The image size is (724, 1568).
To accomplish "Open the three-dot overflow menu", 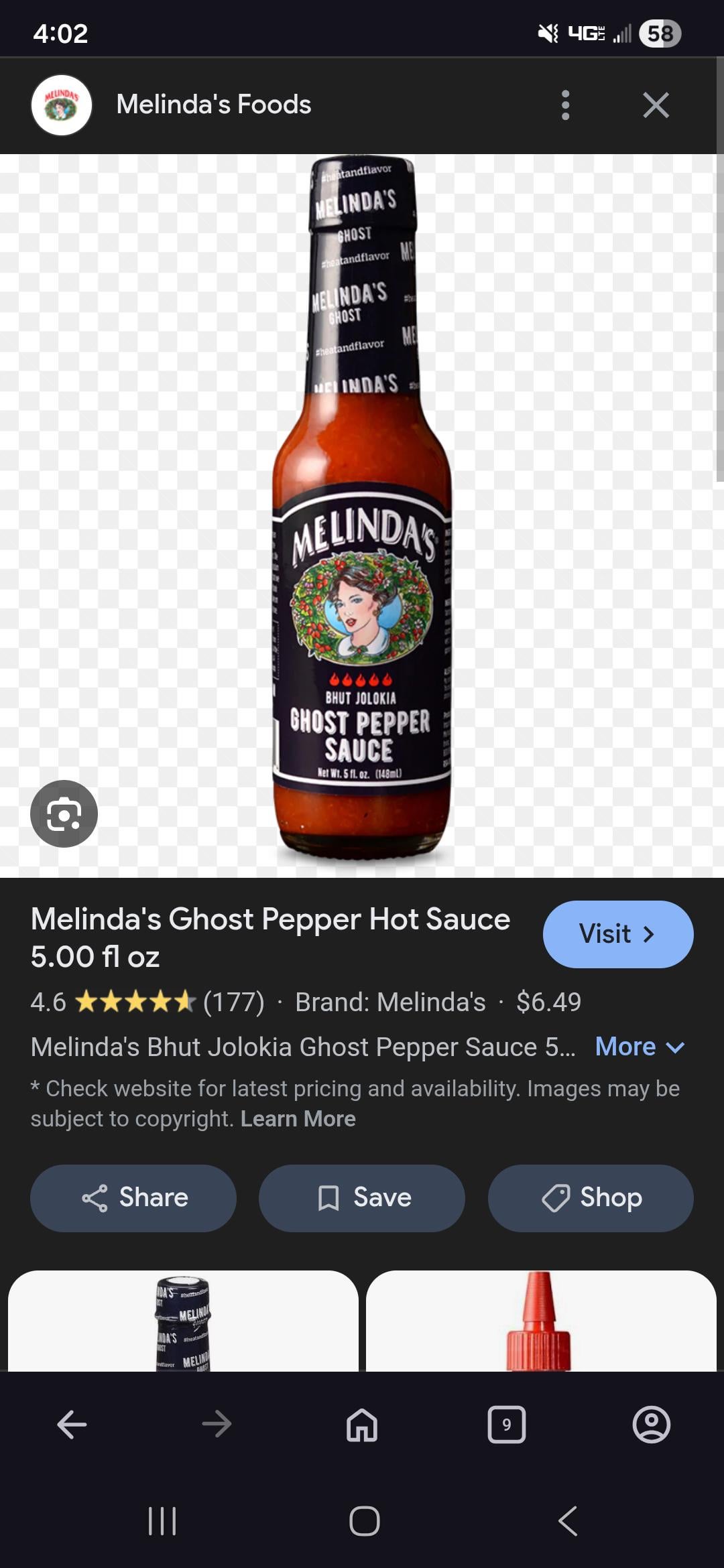I will point(565,105).
